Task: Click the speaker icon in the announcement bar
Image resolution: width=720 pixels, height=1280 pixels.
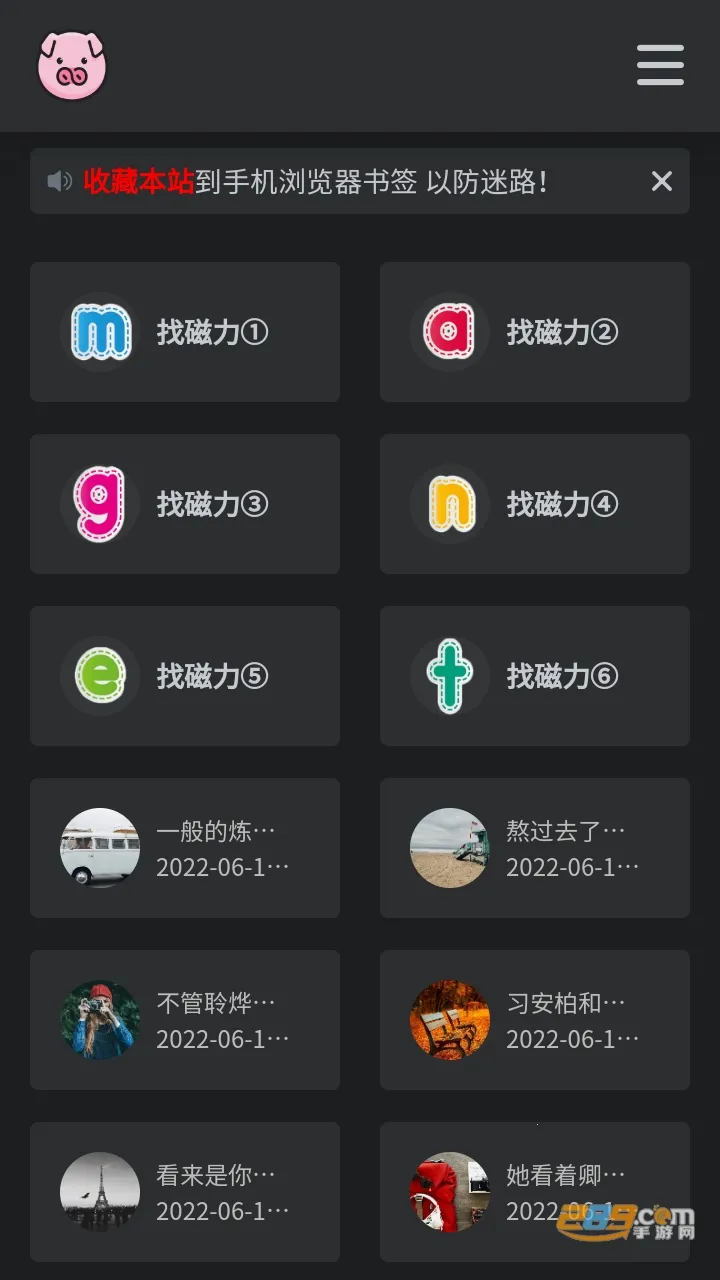Action: coord(57,181)
